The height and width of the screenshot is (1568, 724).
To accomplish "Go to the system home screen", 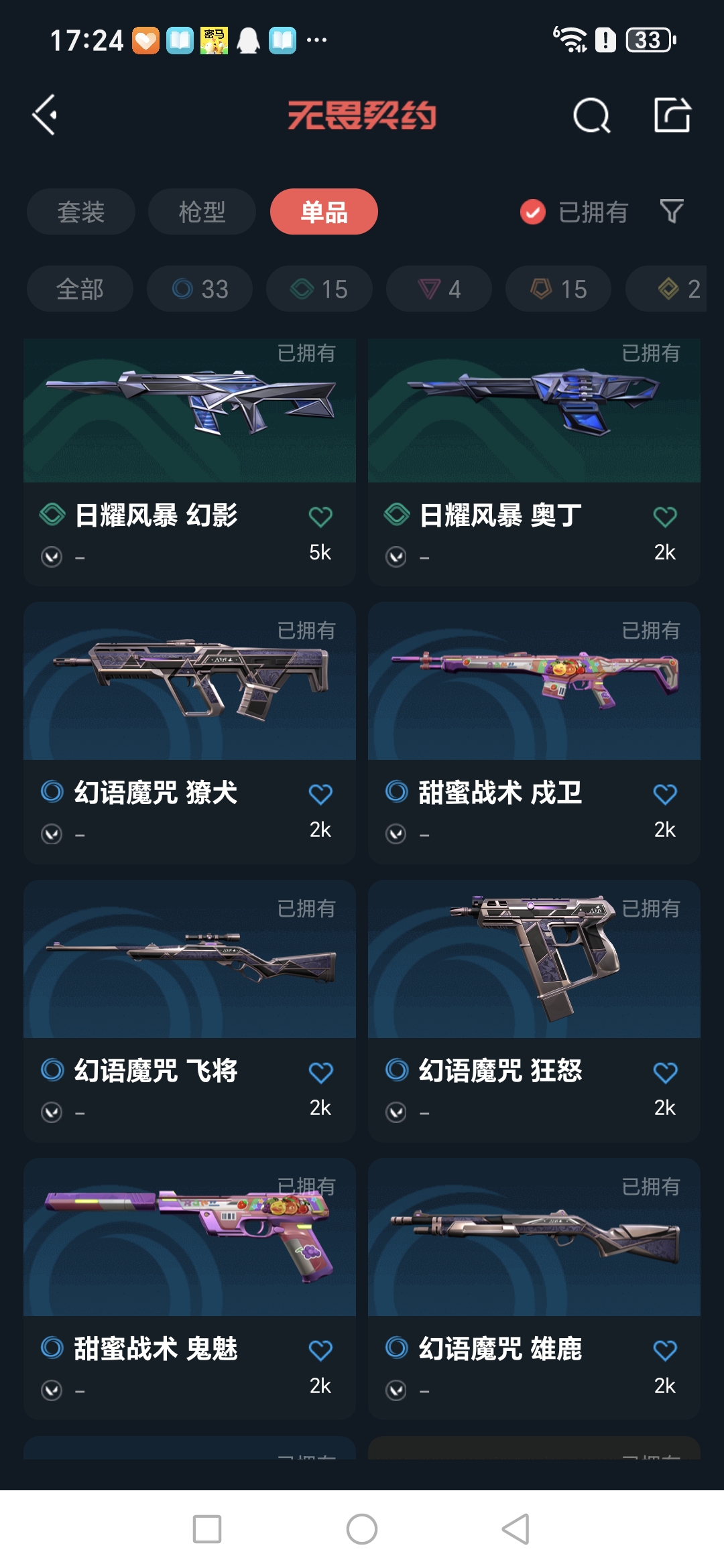I will [x=362, y=1529].
